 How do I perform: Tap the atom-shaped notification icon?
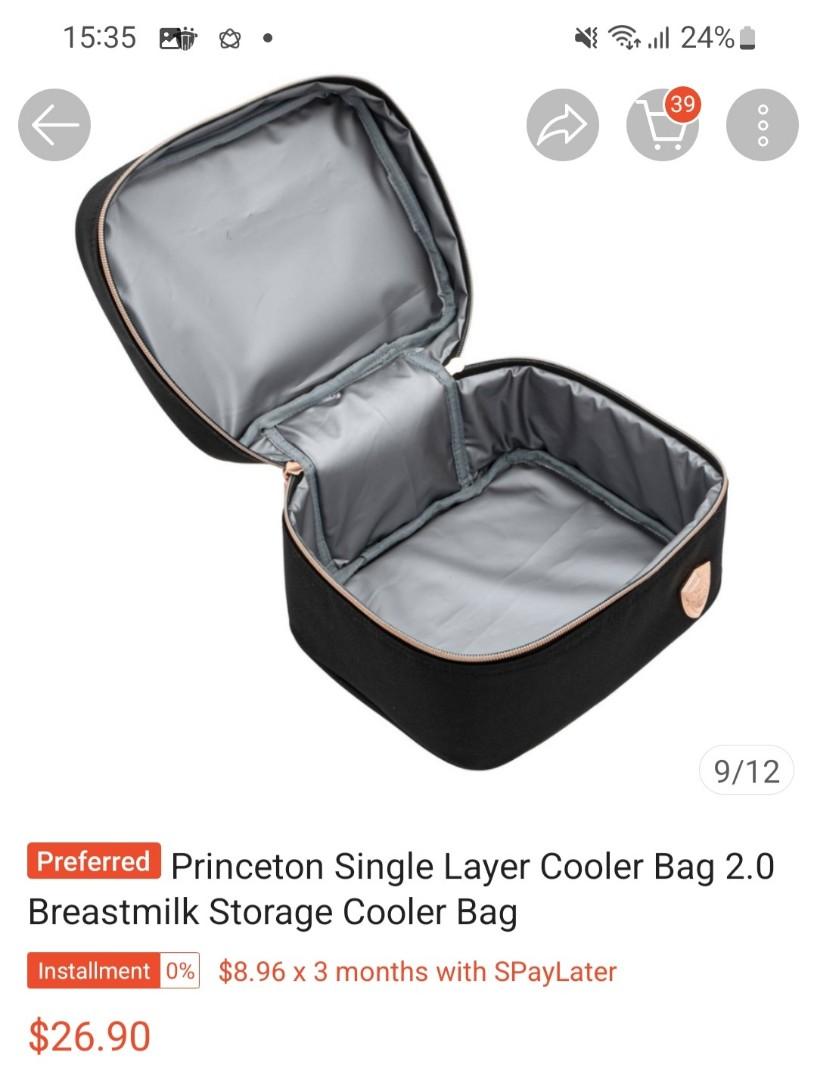pos(228,37)
